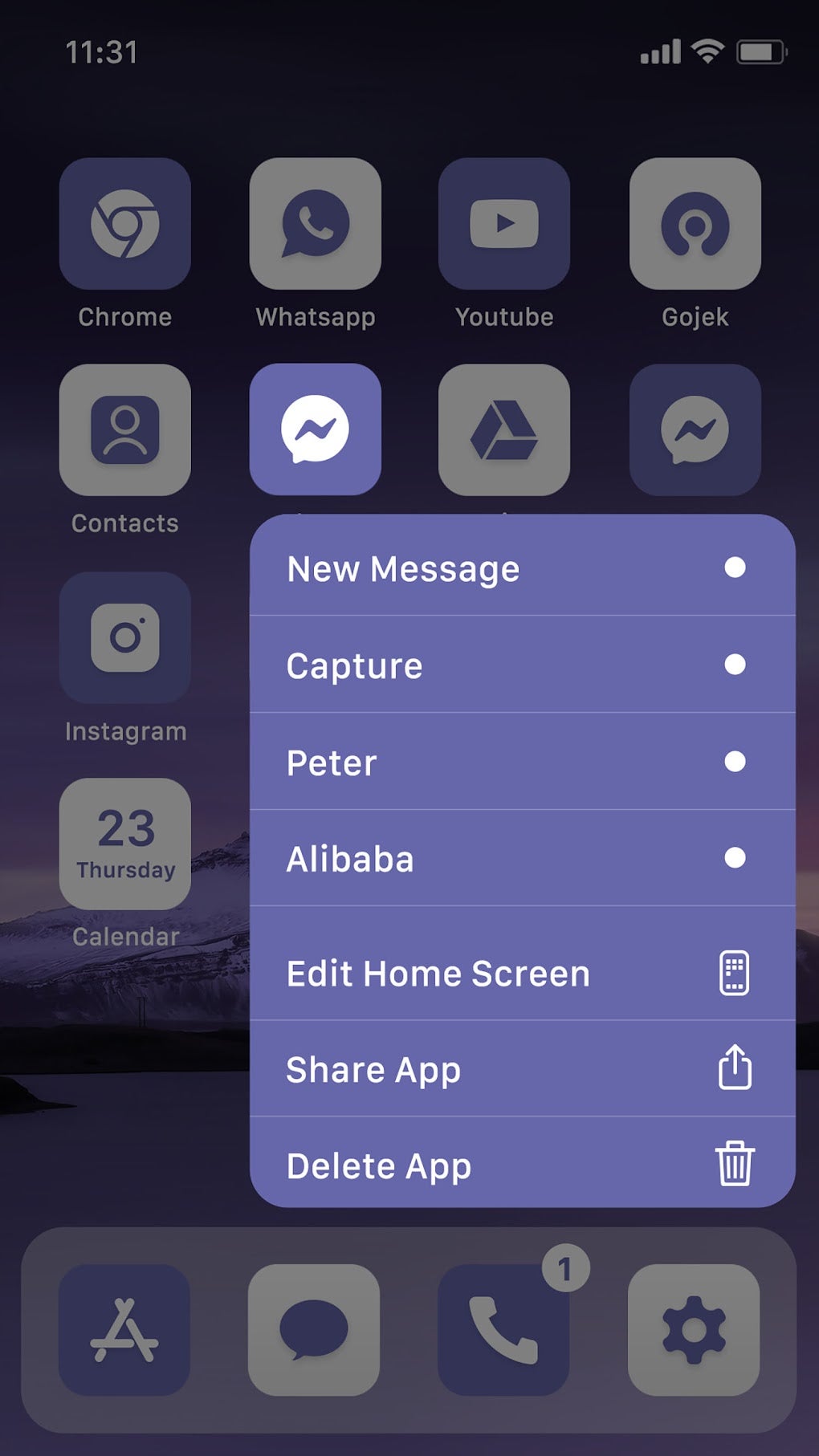Open the Messages app in the dock
Screen dimensions: 819x1456
click(x=314, y=1330)
